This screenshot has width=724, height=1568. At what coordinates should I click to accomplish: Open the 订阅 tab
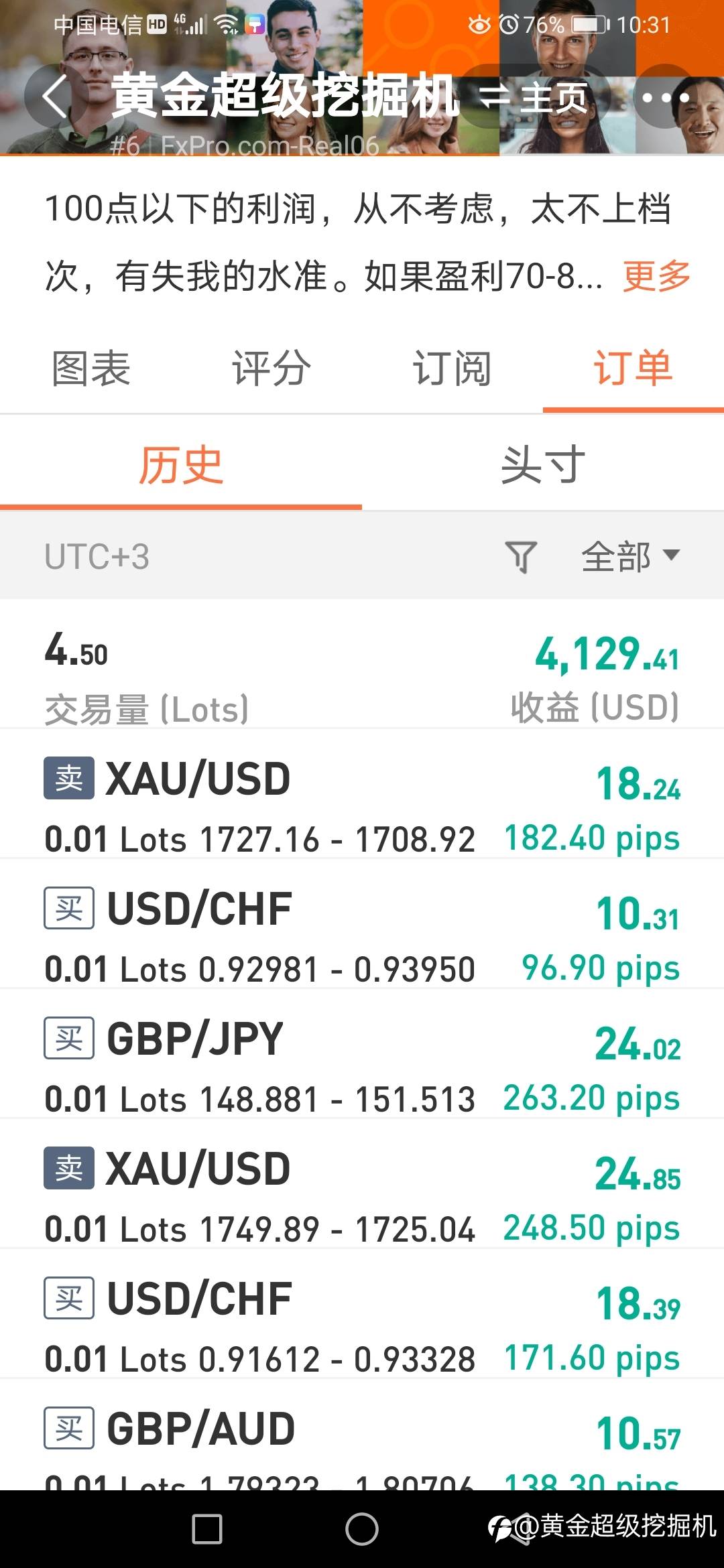(452, 368)
